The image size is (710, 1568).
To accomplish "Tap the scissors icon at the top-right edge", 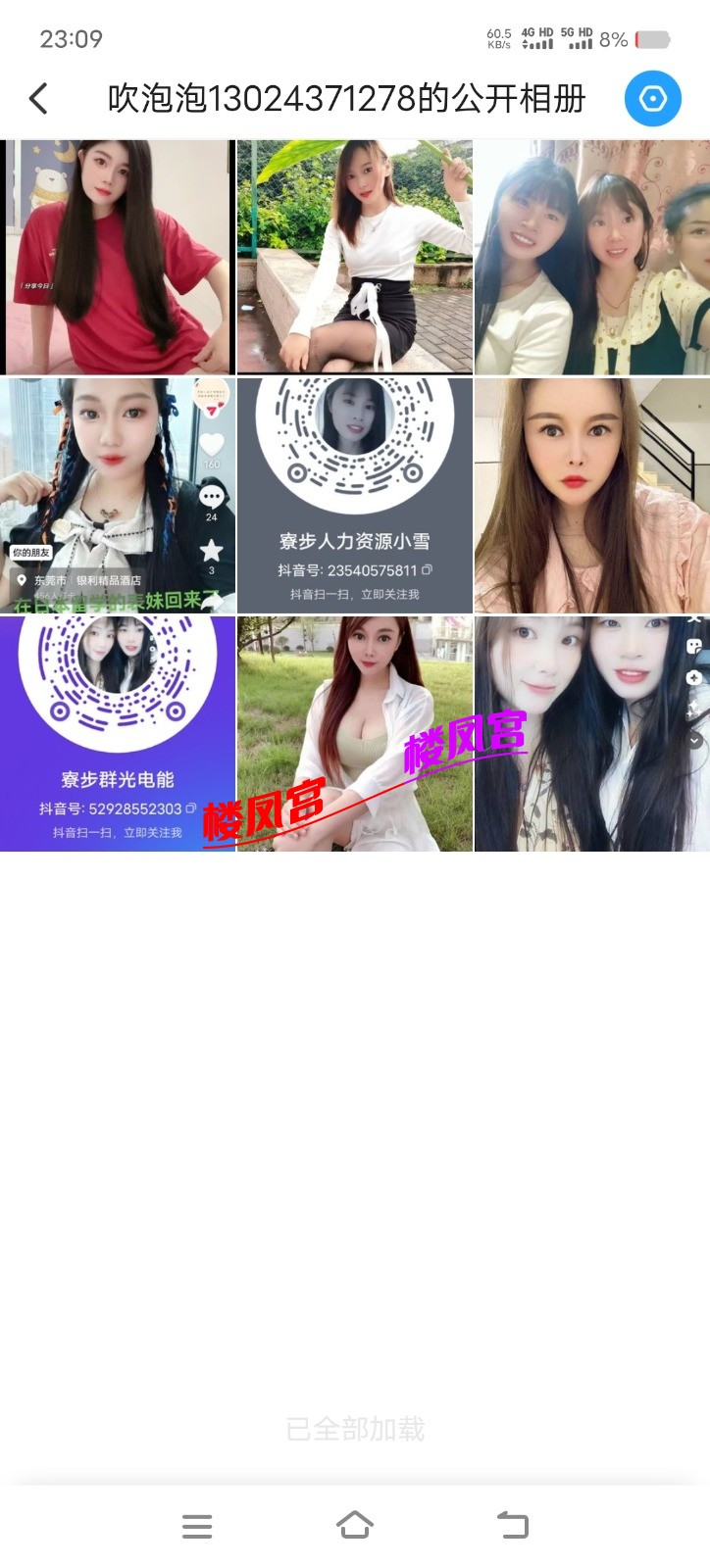I will (694, 618).
